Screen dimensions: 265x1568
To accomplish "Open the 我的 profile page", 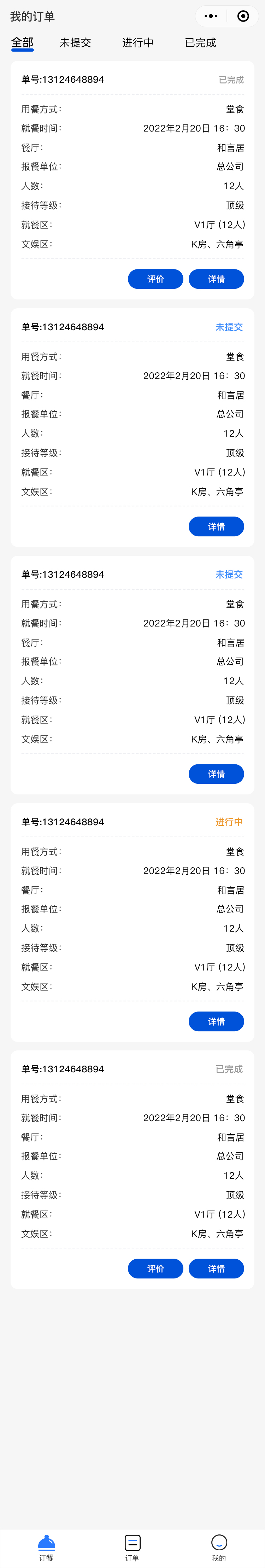I will [219, 1546].
